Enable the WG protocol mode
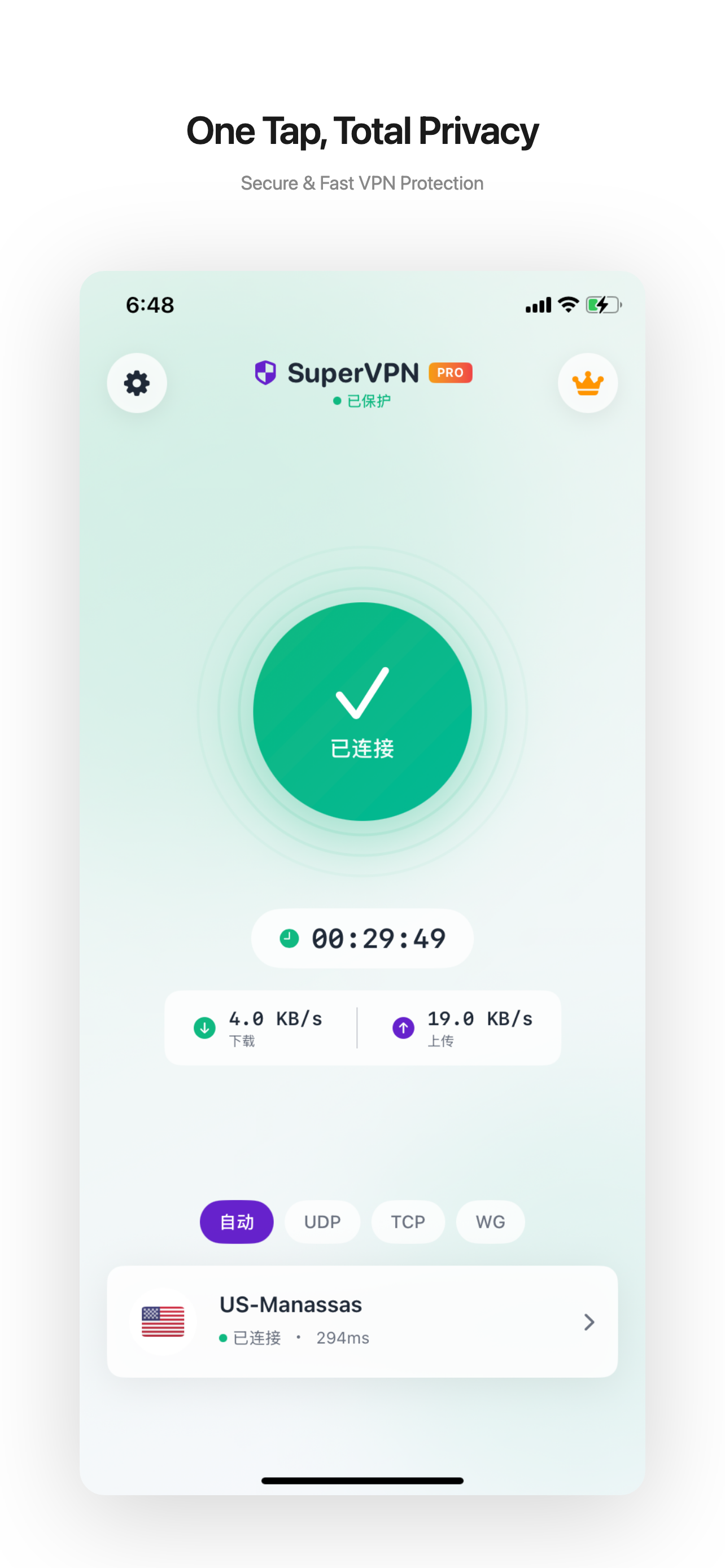This screenshot has height=1568, width=725. pyautogui.click(x=490, y=1221)
